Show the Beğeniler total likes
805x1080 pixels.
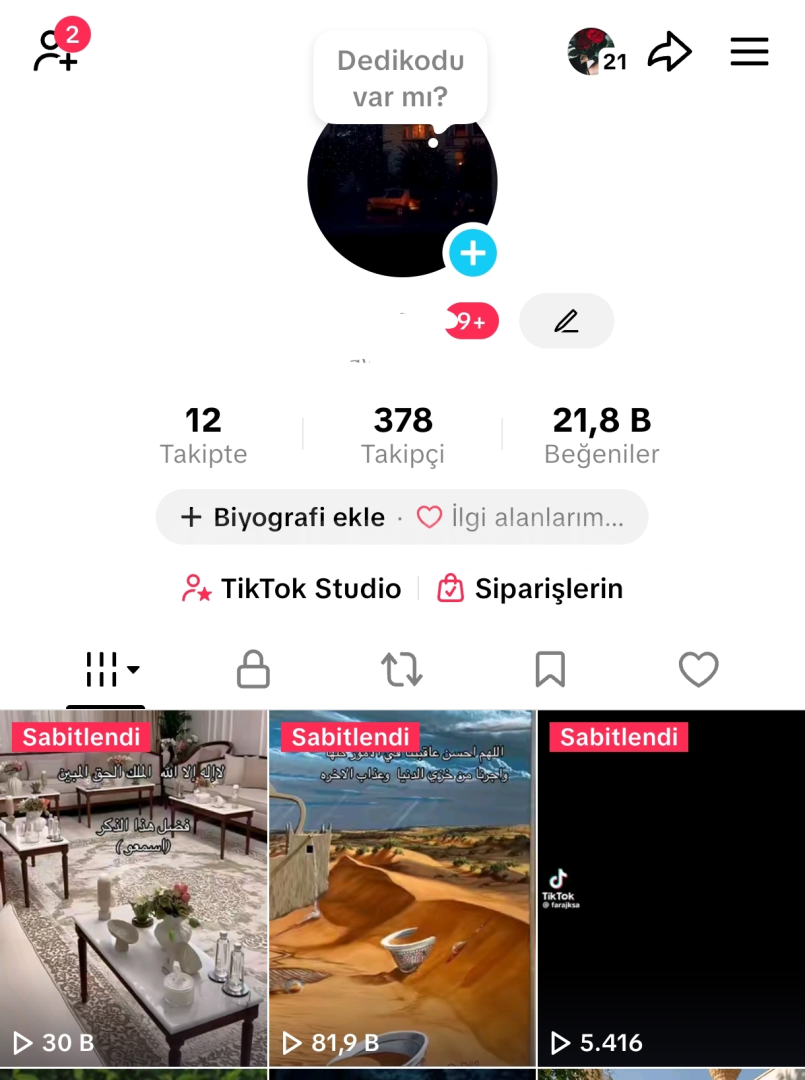(601, 436)
